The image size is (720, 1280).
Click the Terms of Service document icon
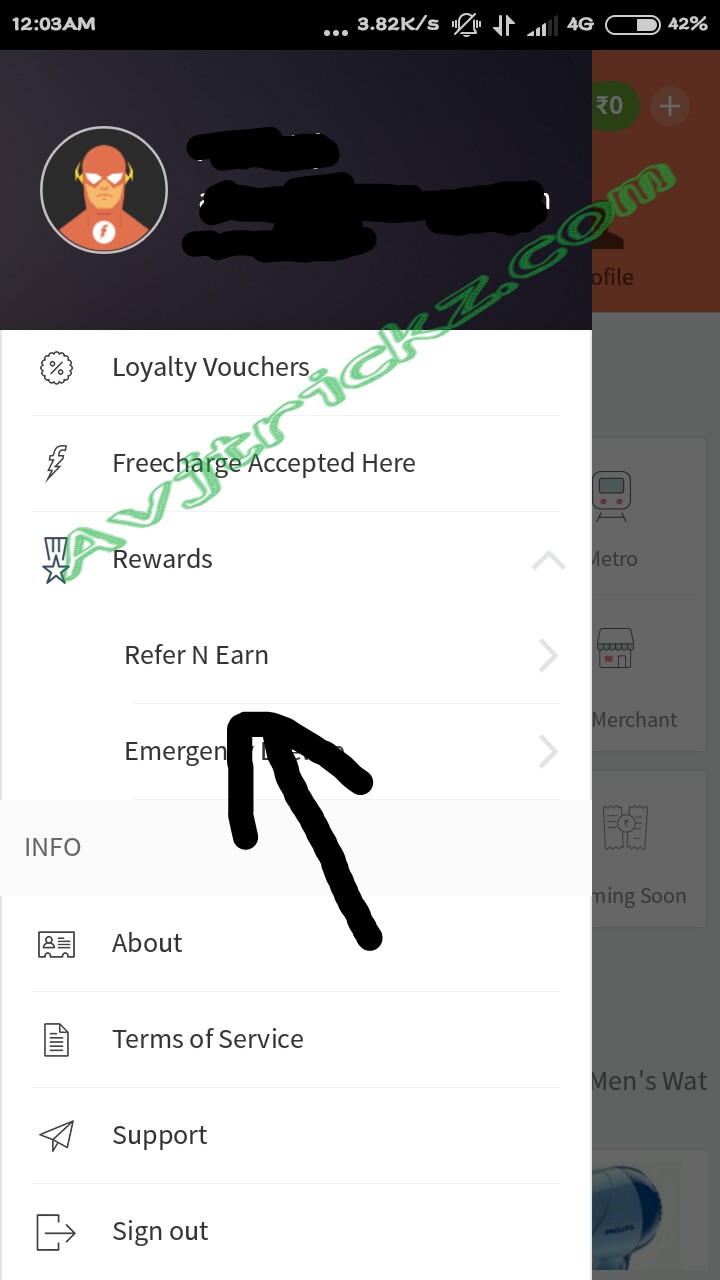[55, 1039]
